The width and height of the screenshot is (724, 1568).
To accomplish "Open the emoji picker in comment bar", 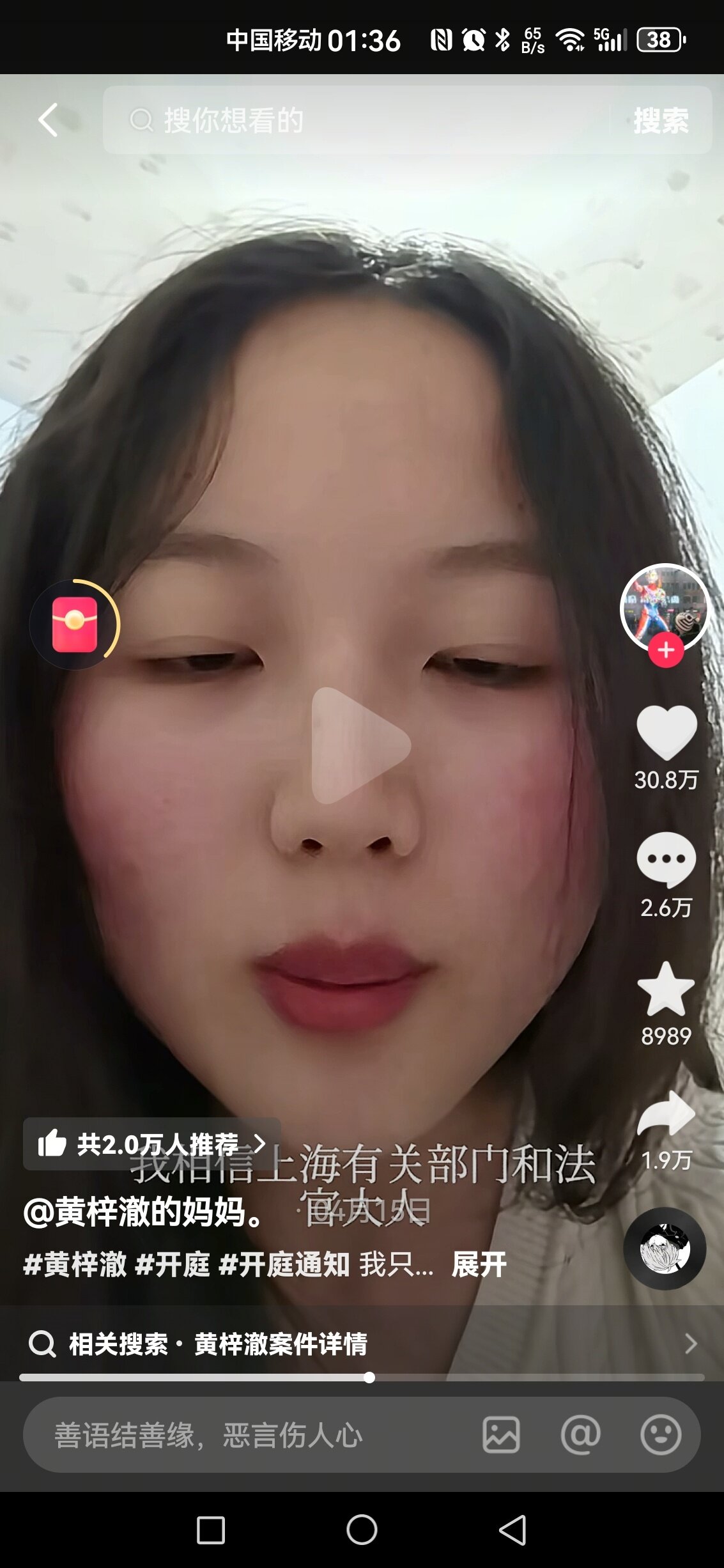I will click(661, 1434).
